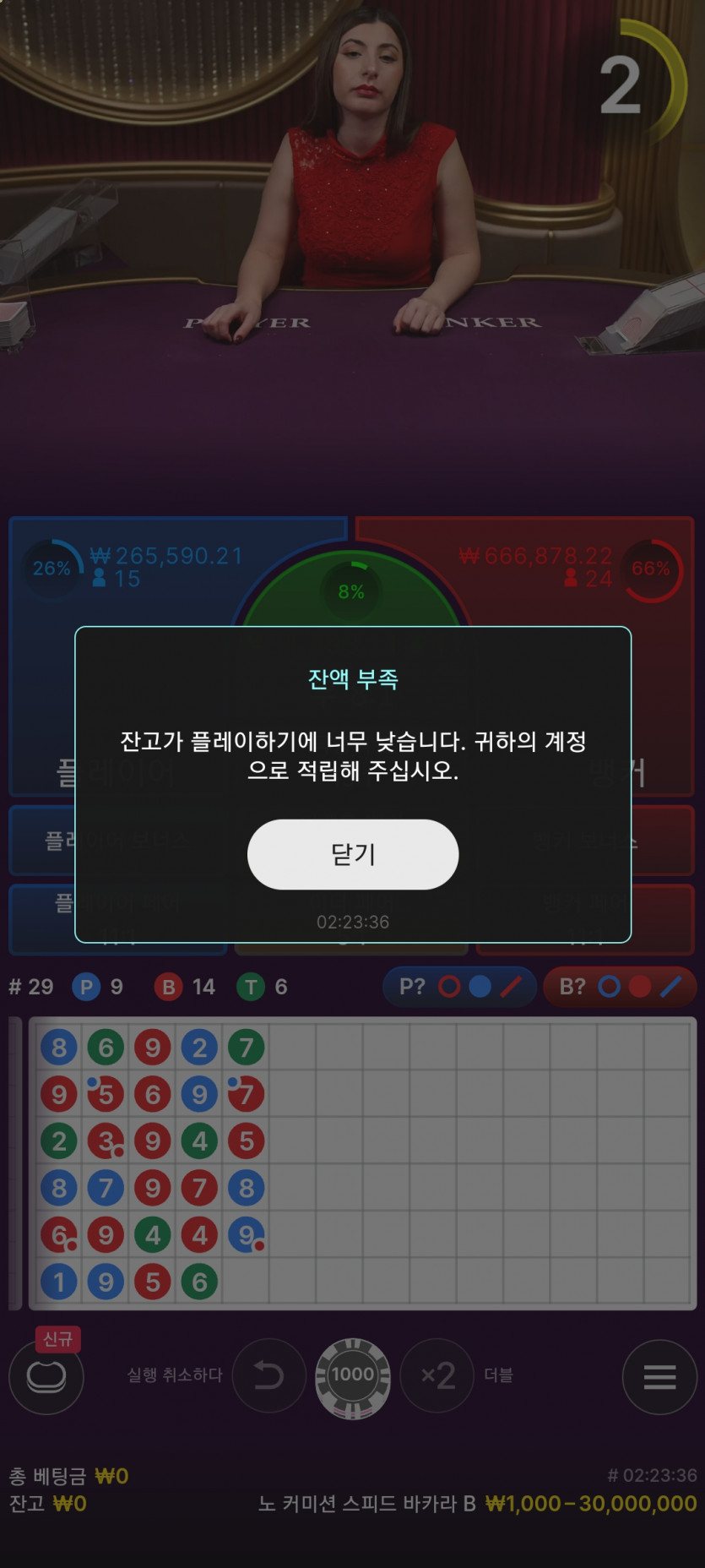Double the bet with ×2
705x1568 pixels.
437,1376
